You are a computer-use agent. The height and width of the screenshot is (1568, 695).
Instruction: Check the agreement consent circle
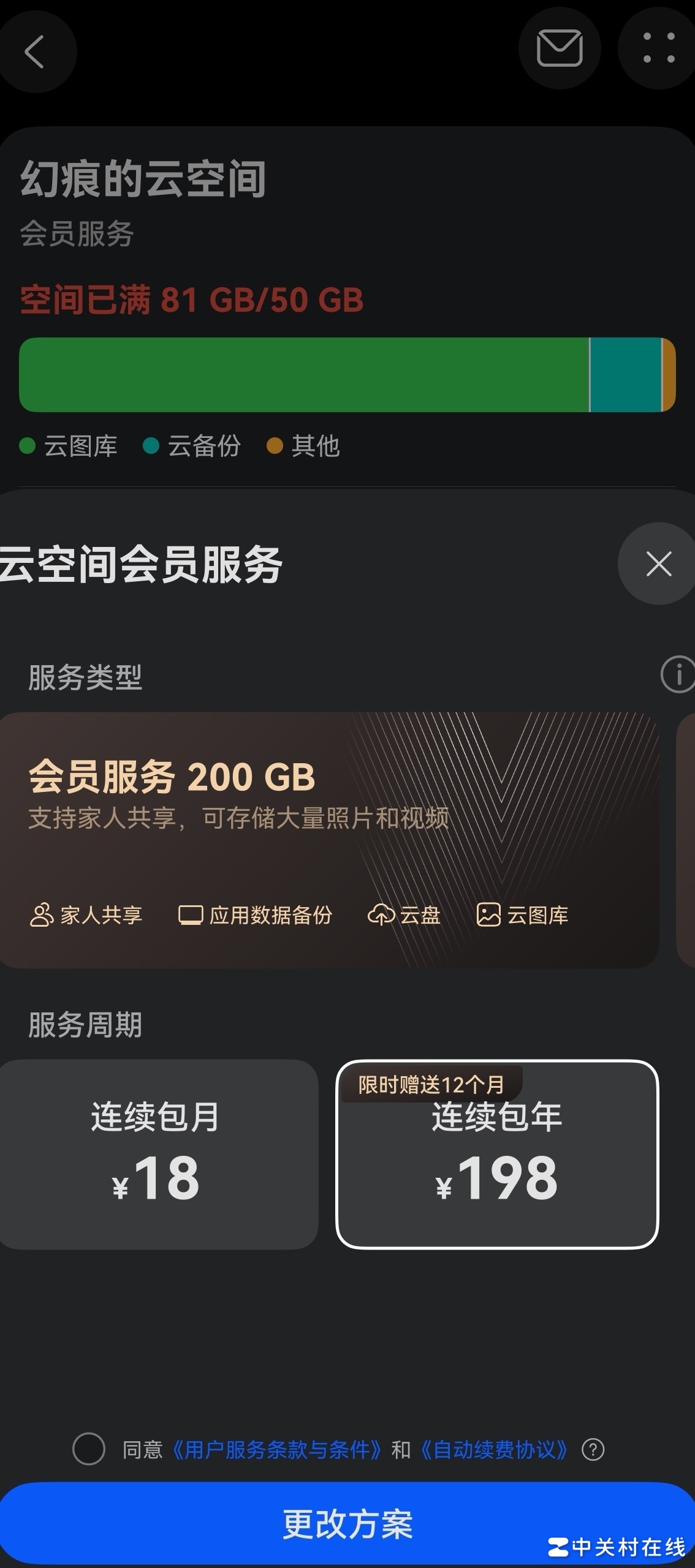pos(89,1449)
